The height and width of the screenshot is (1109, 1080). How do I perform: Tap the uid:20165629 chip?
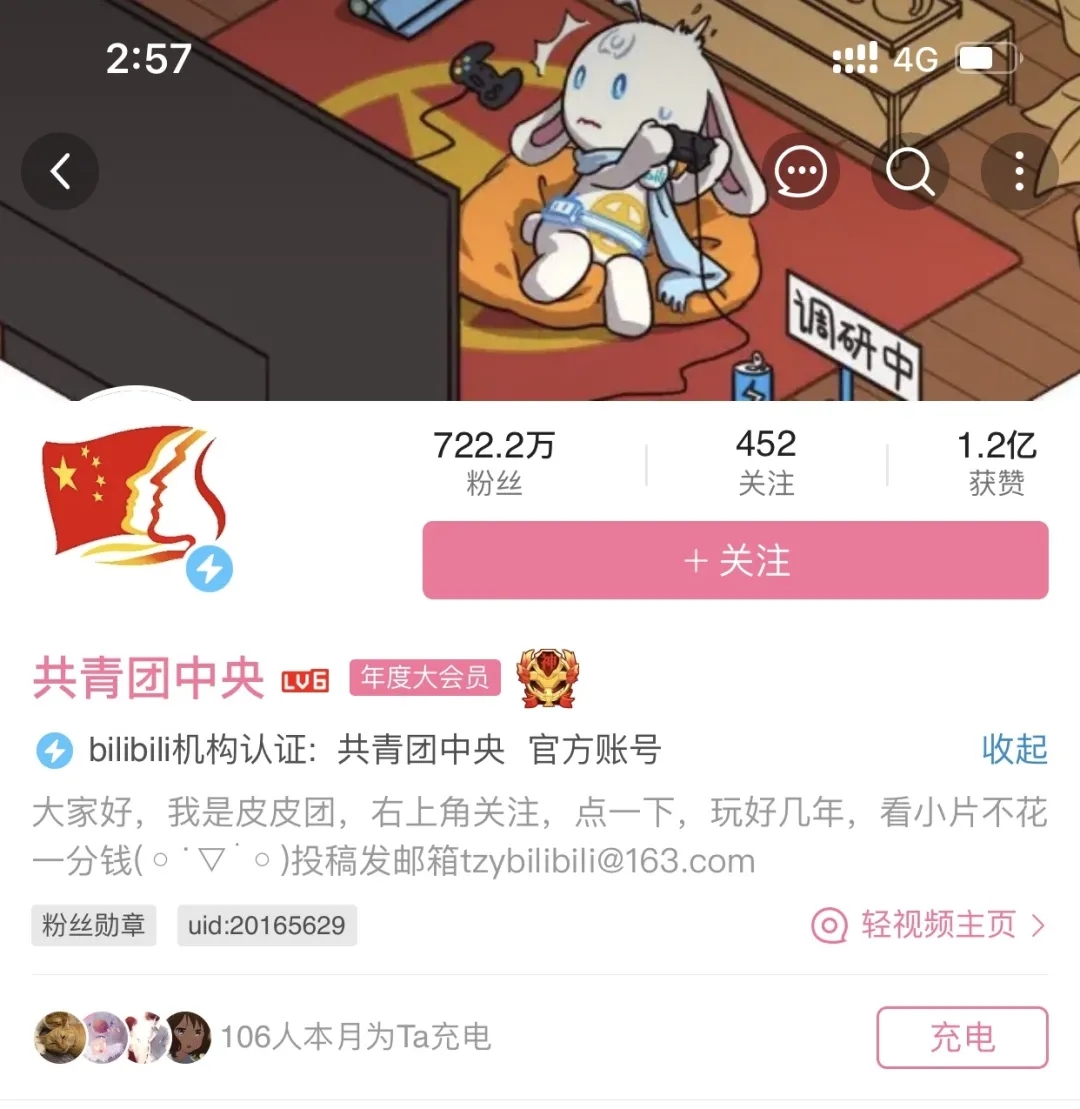coord(267,925)
